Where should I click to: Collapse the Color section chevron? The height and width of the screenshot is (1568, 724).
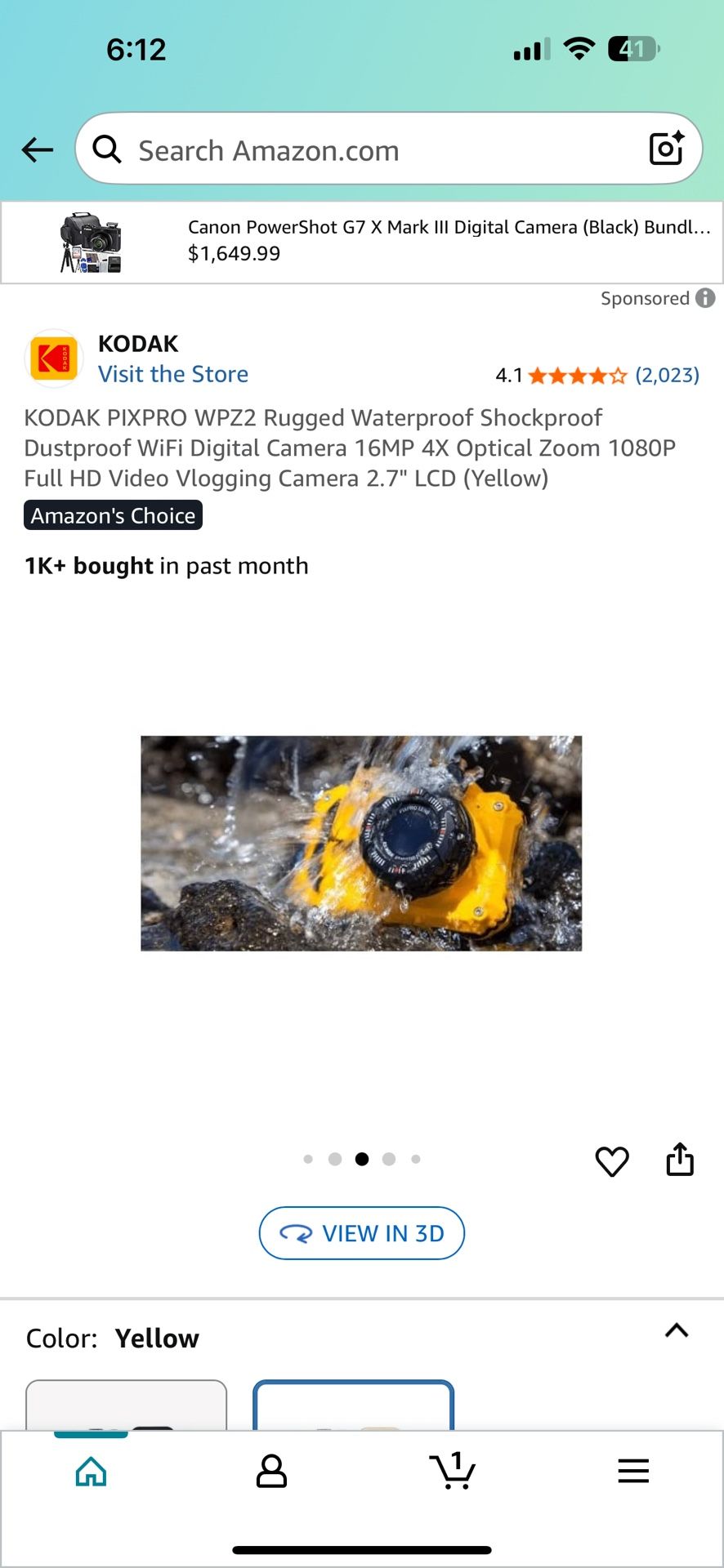(677, 1331)
